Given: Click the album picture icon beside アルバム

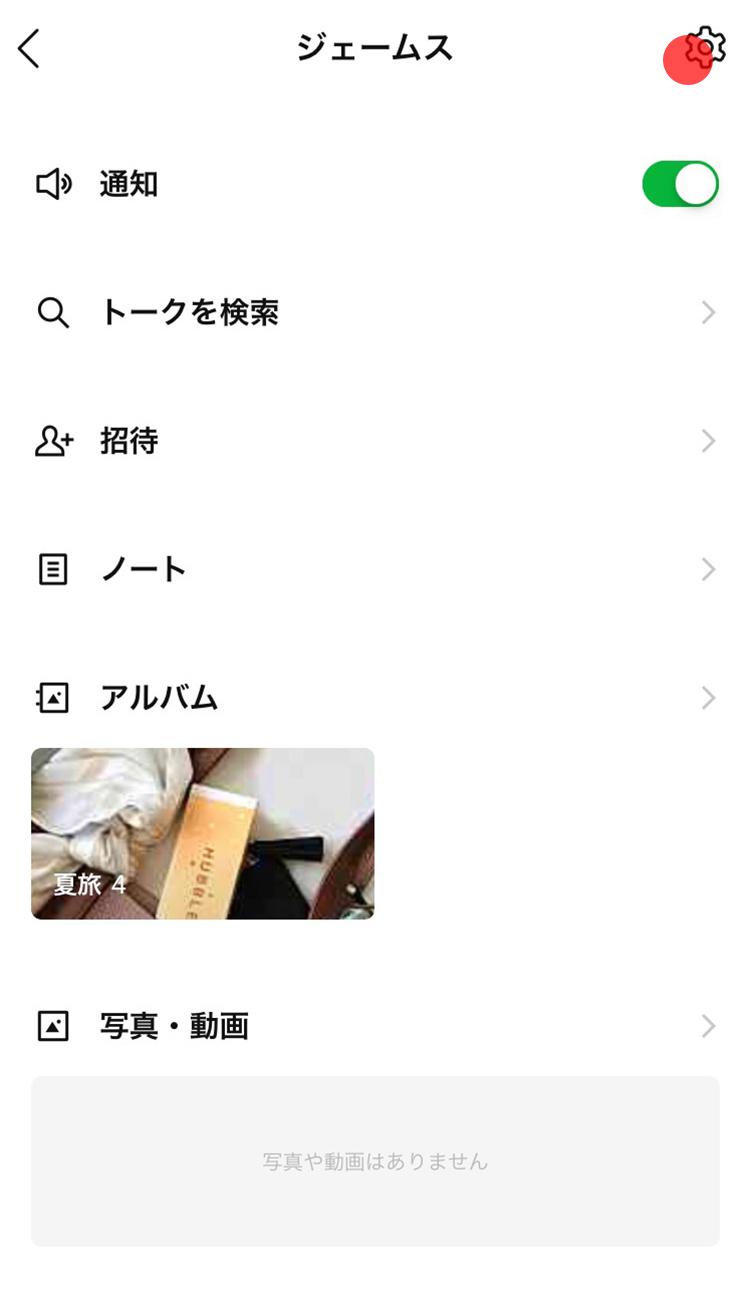Looking at the screenshot, I should tap(52, 697).
